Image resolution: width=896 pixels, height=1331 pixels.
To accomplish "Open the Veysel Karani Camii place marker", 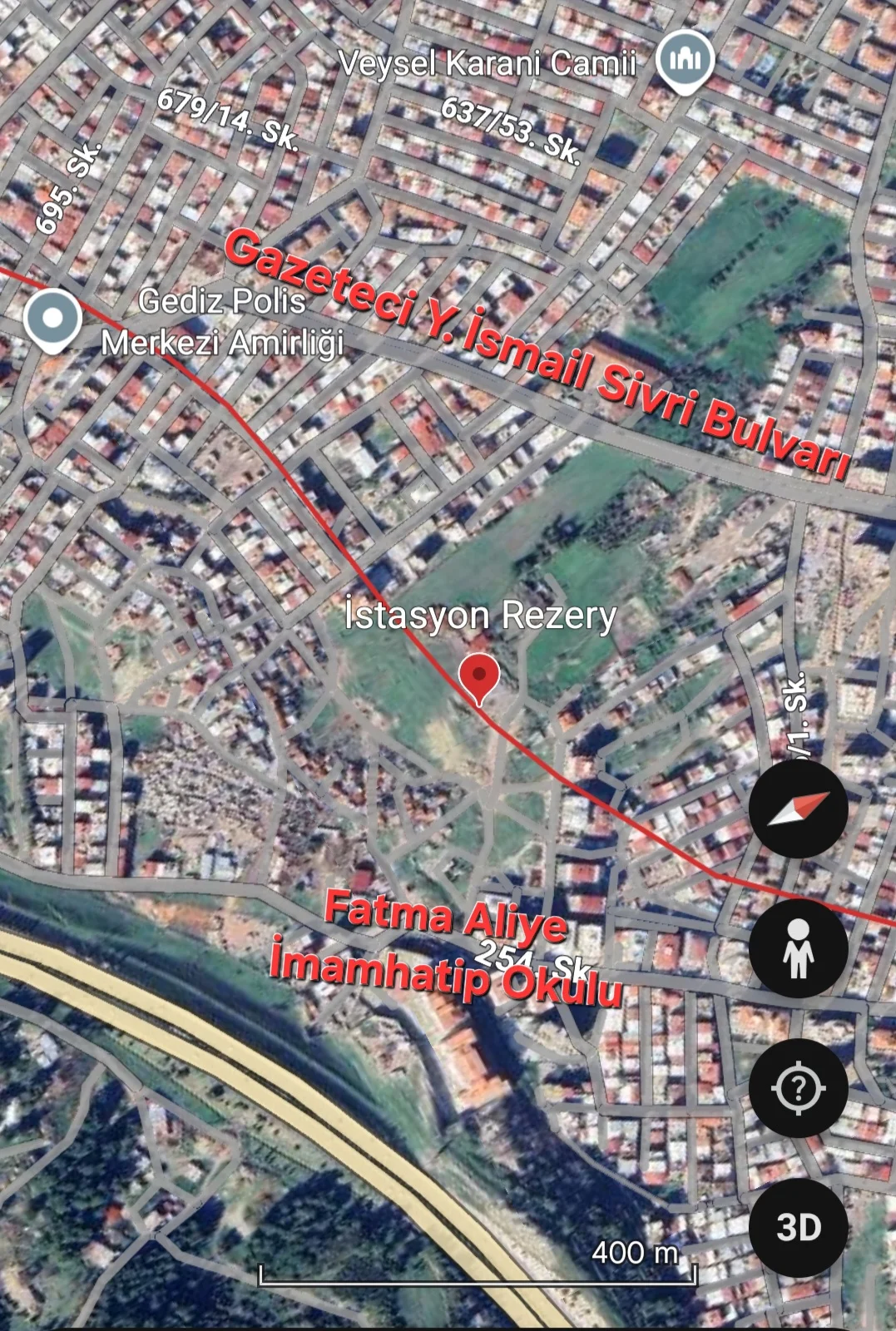I will point(684,61).
